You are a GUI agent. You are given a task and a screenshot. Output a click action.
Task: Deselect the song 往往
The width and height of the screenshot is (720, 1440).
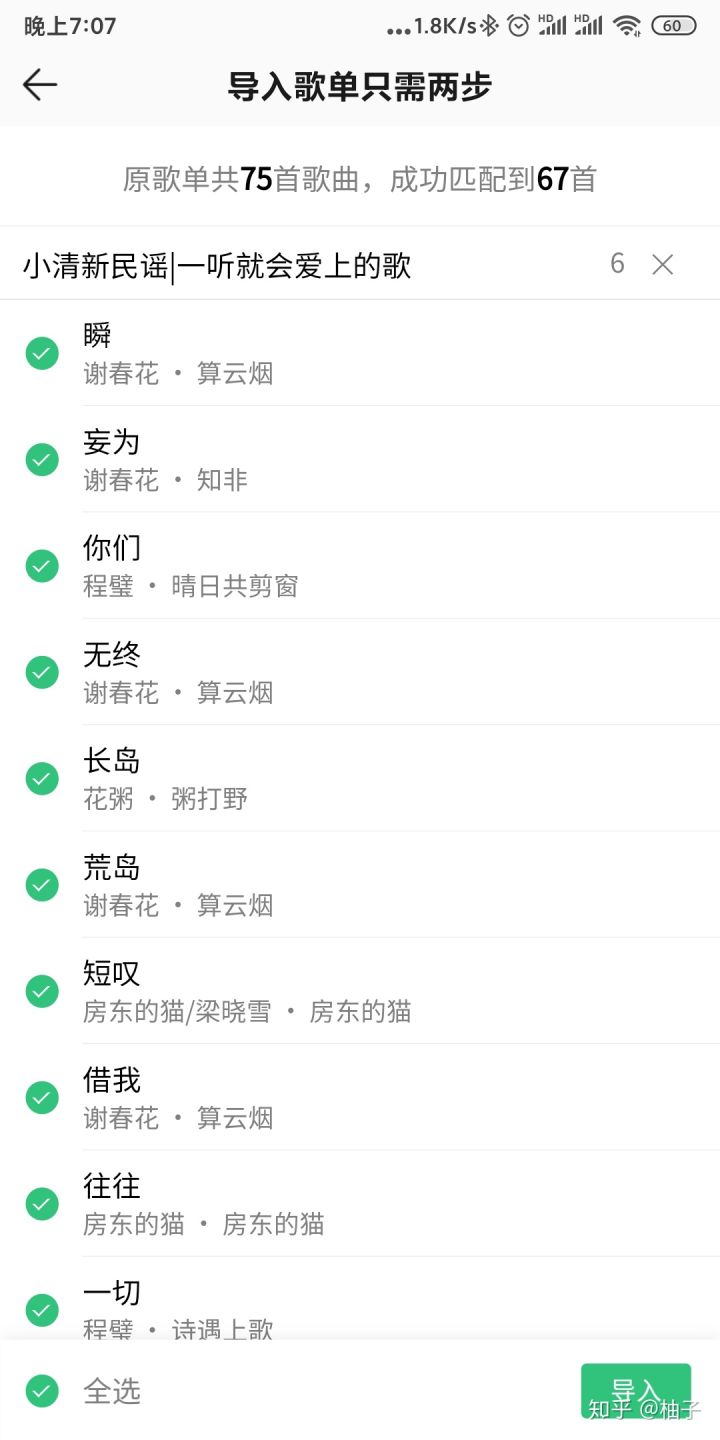(x=42, y=1204)
